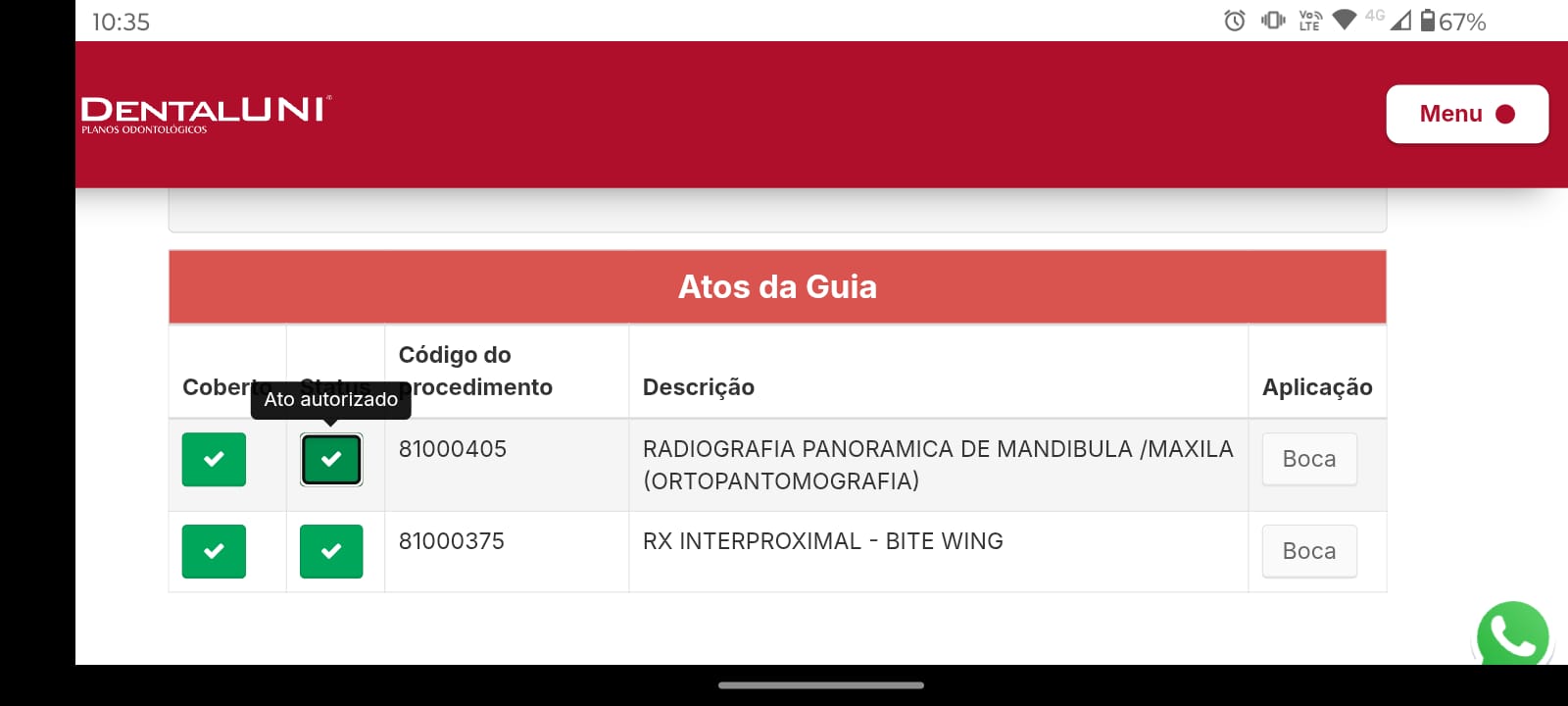
Task: Open the WhatsApp chat bubble
Action: pyautogui.click(x=1512, y=635)
